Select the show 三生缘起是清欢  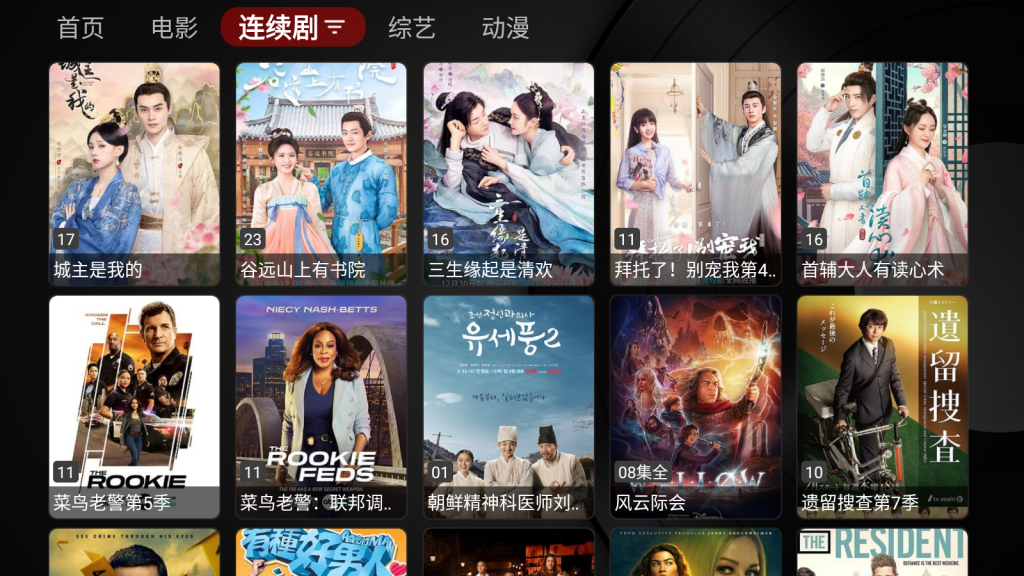(x=508, y=173)
